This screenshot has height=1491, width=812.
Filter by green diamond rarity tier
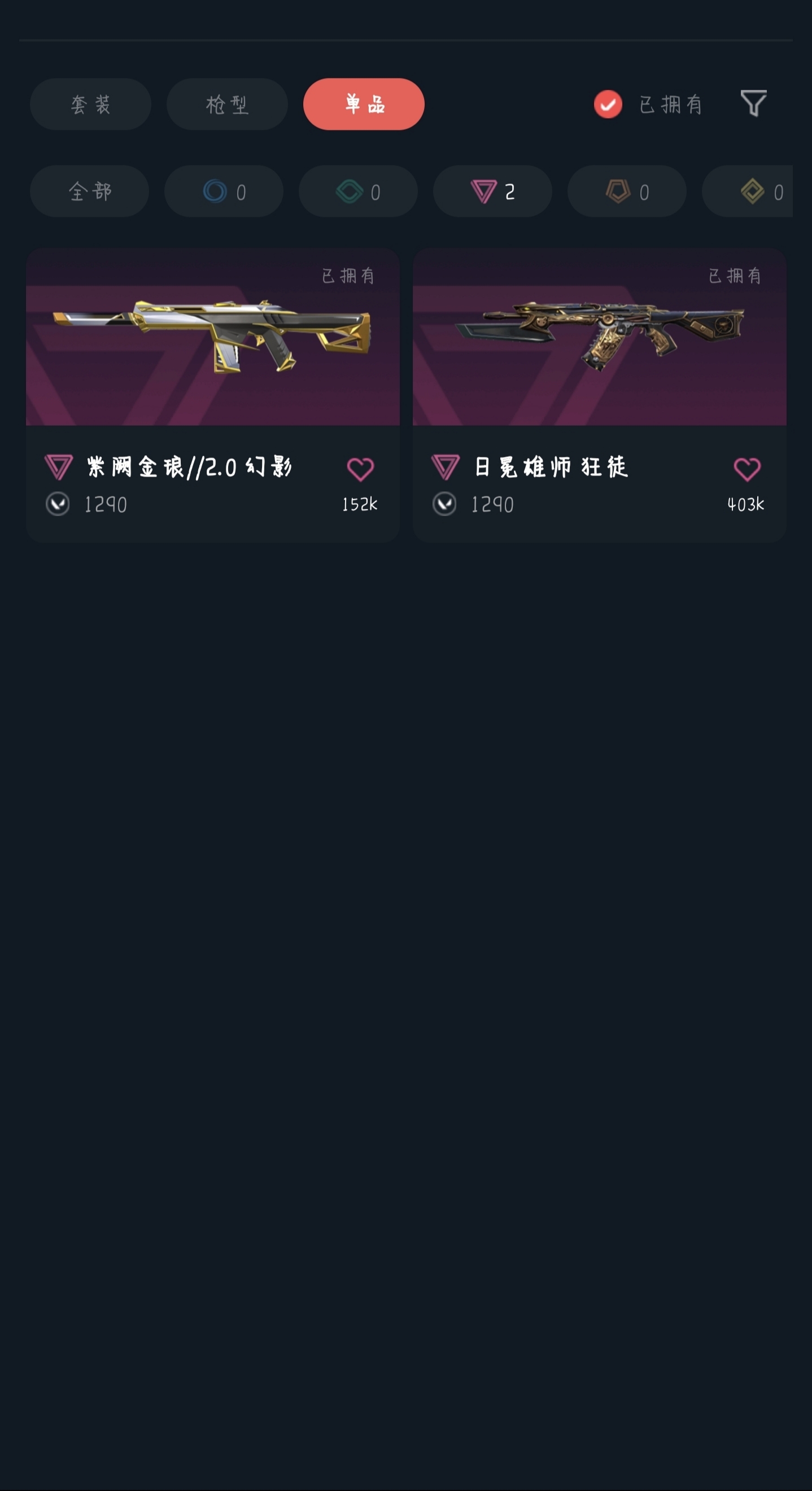tap(358, 191)
